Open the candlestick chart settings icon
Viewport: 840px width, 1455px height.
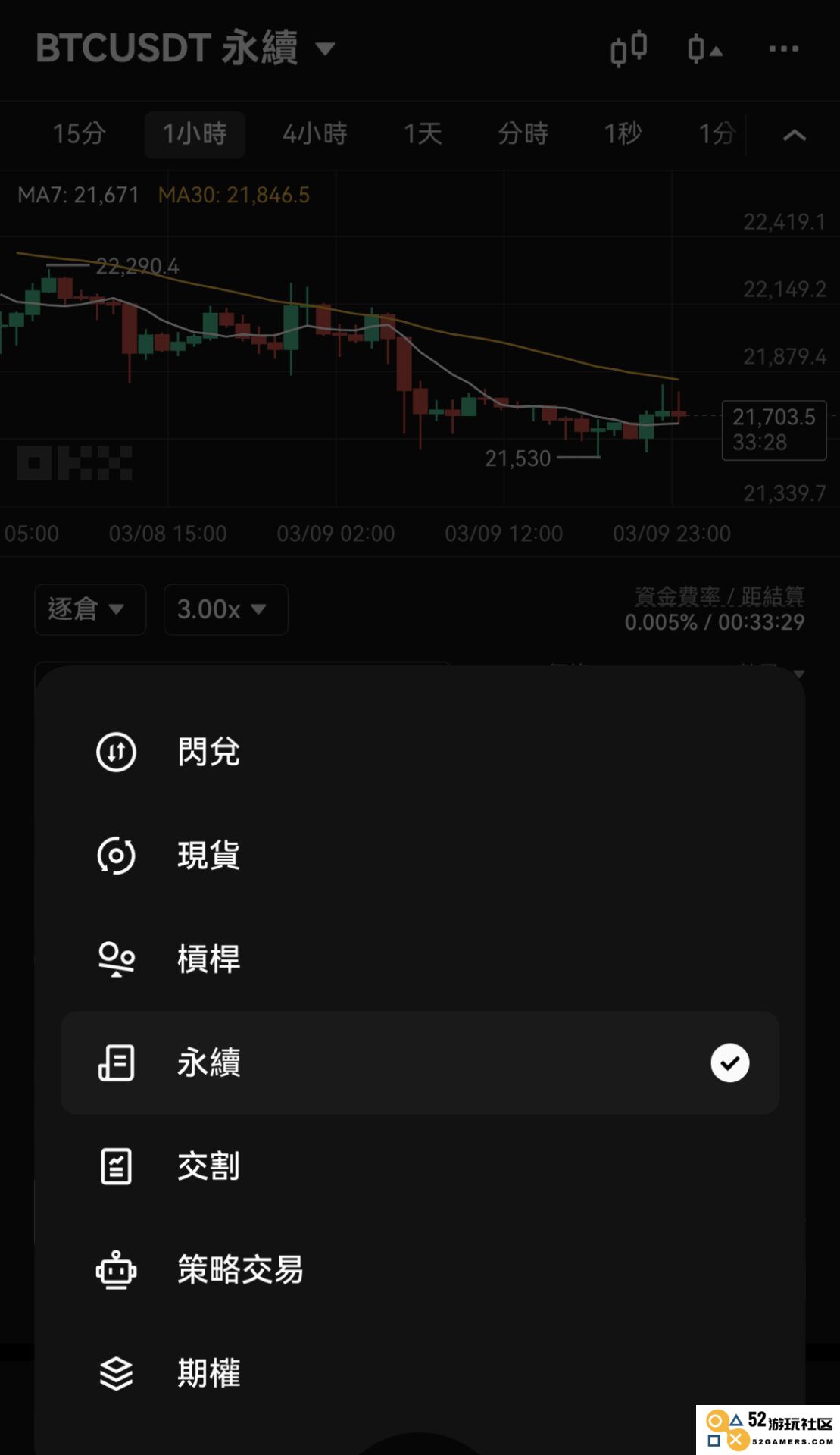pos(629,49)
